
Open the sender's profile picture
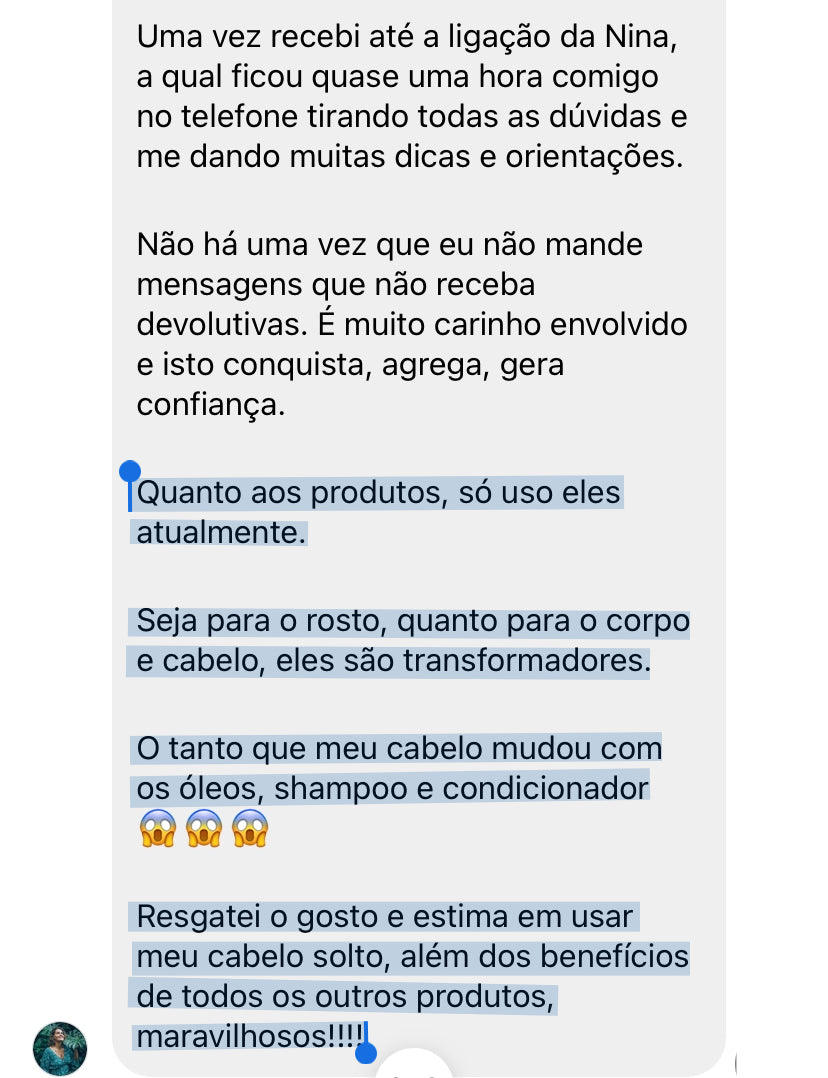pyautogui.click(x=60, y=1048)
